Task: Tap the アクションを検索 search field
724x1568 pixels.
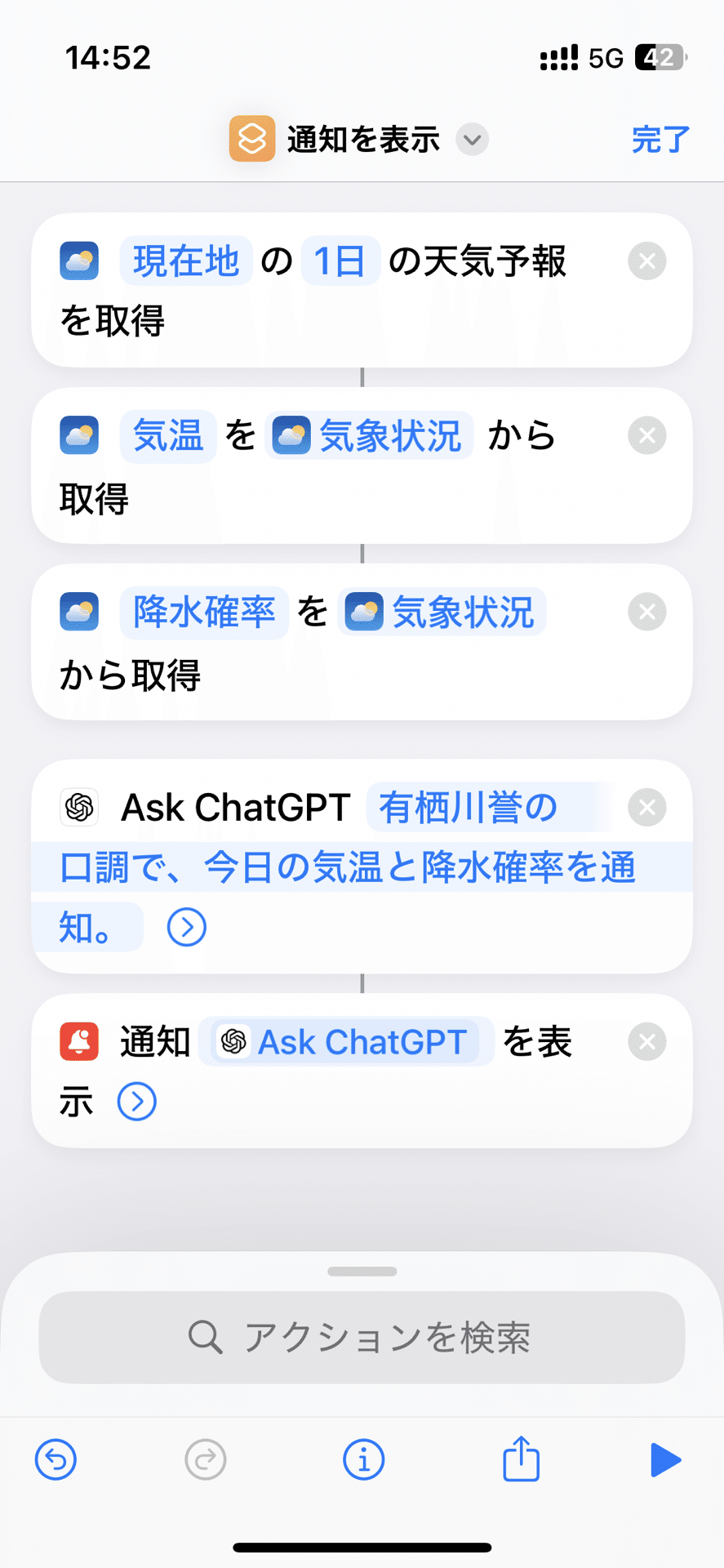Action: 362,1337
